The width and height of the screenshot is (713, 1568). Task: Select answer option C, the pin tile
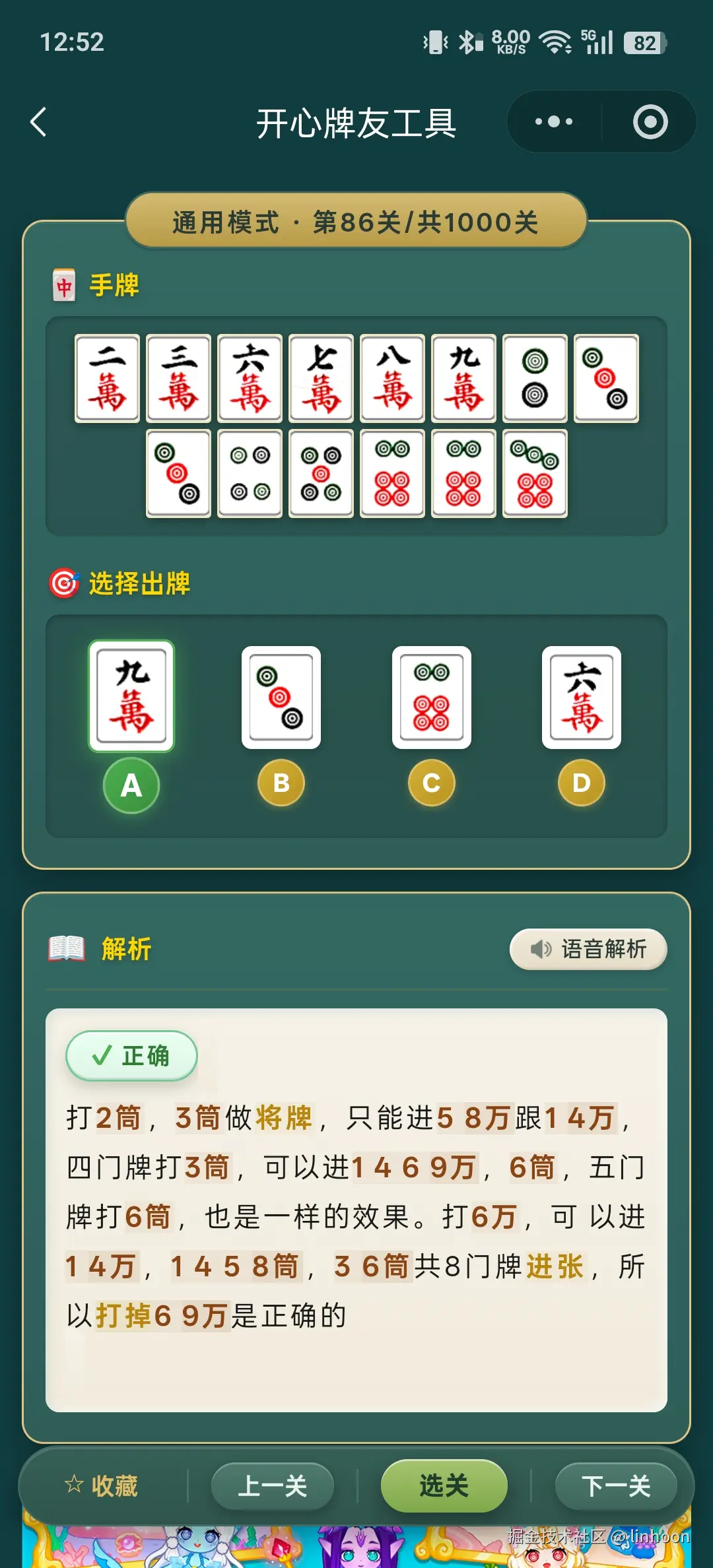point(432,697)
